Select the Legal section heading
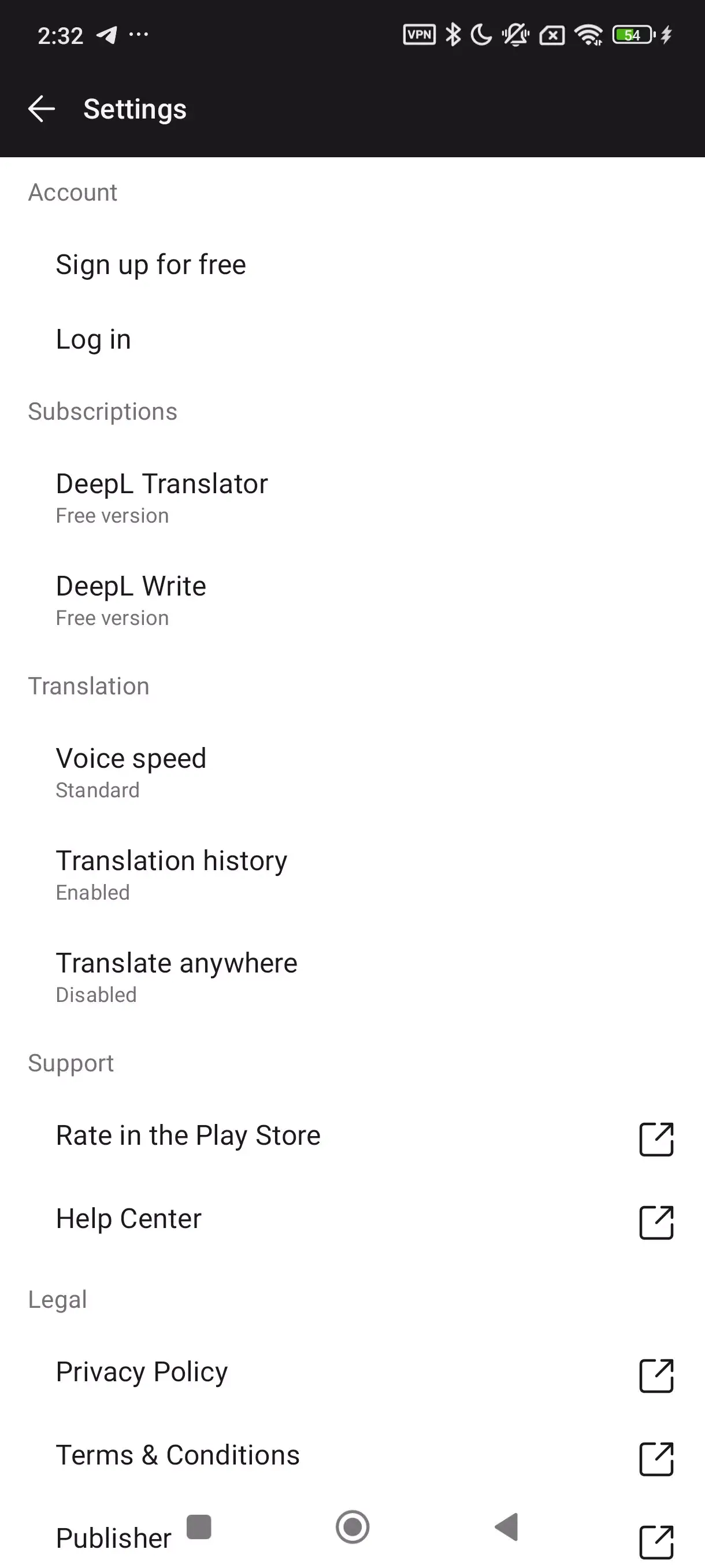705x1568 pixels. 58,1299
